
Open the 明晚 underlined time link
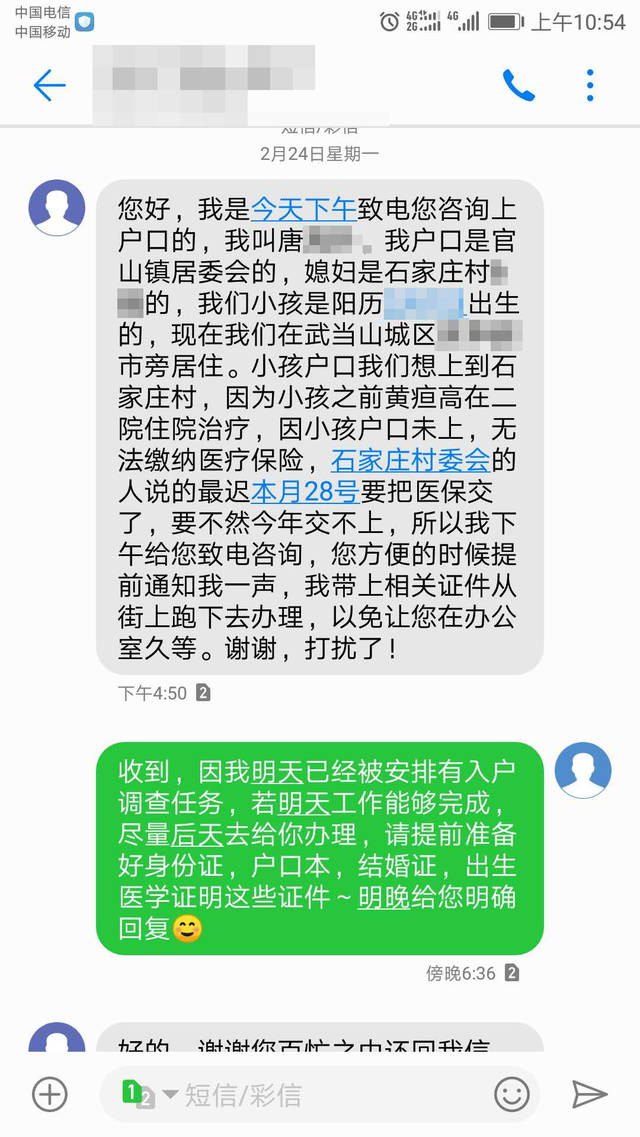click(384, 897)
